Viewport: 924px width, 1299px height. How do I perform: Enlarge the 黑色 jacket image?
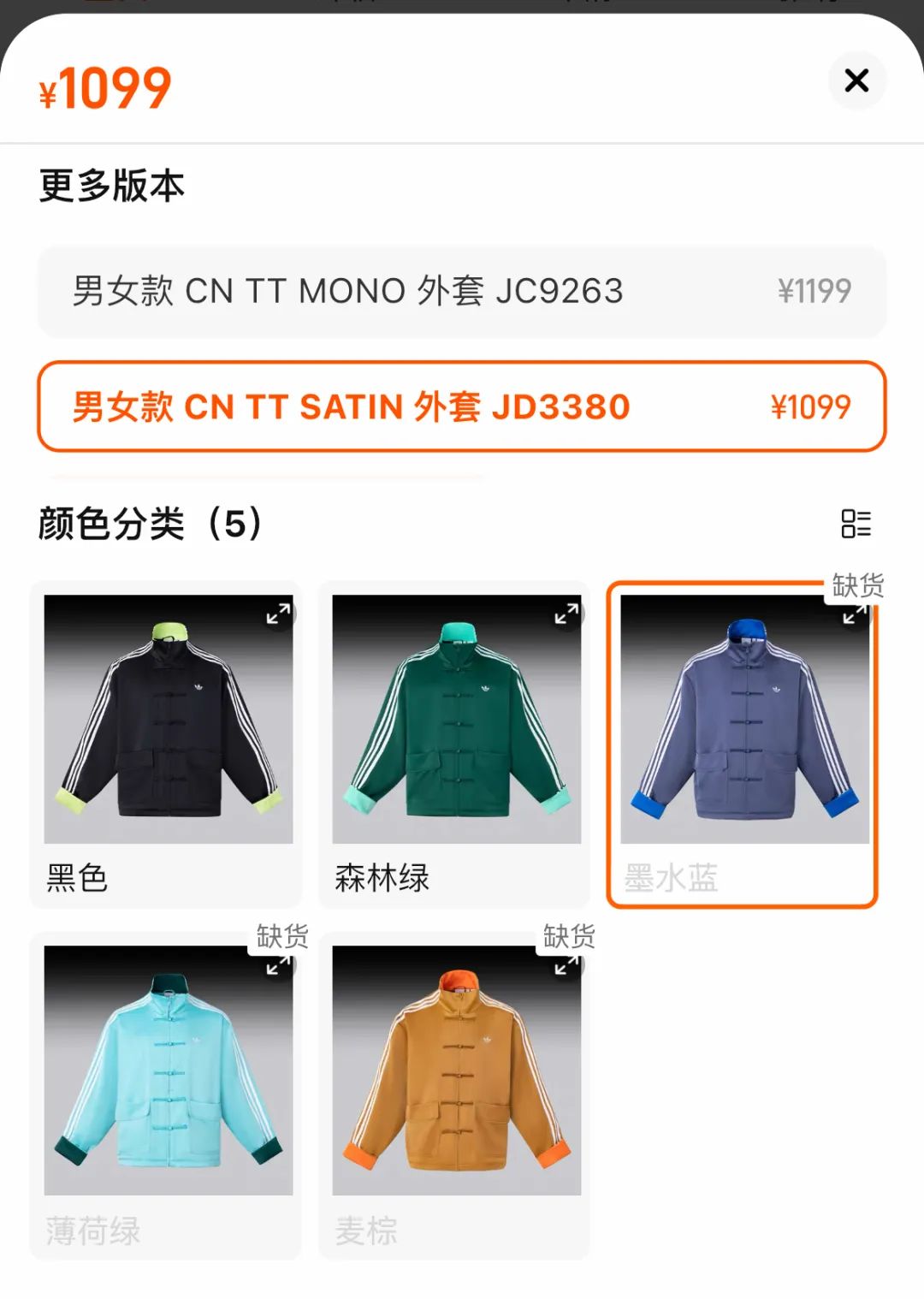coord(277,614)
